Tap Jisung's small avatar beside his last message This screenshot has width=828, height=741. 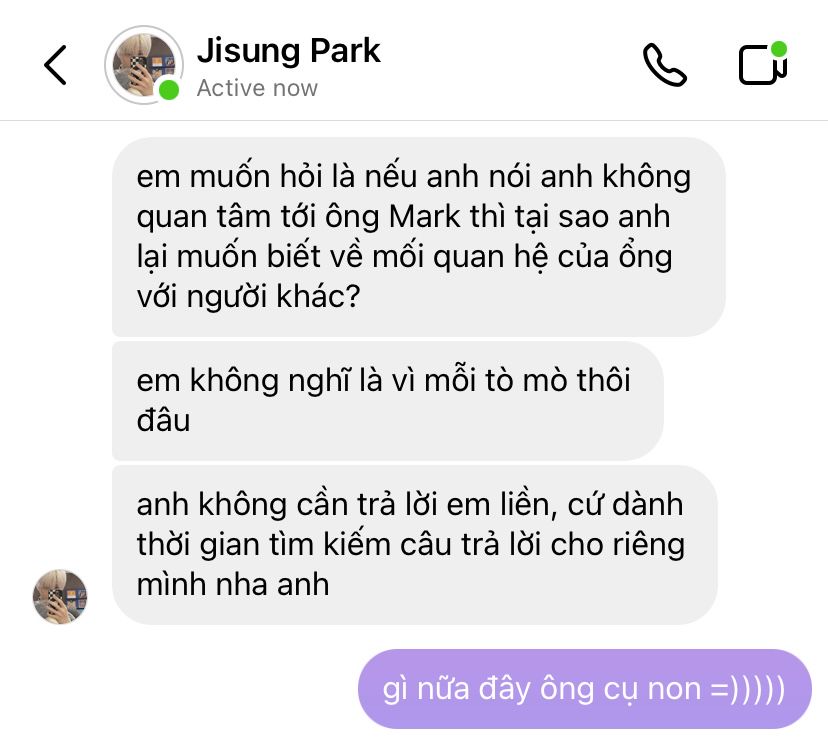pos(60,596)
